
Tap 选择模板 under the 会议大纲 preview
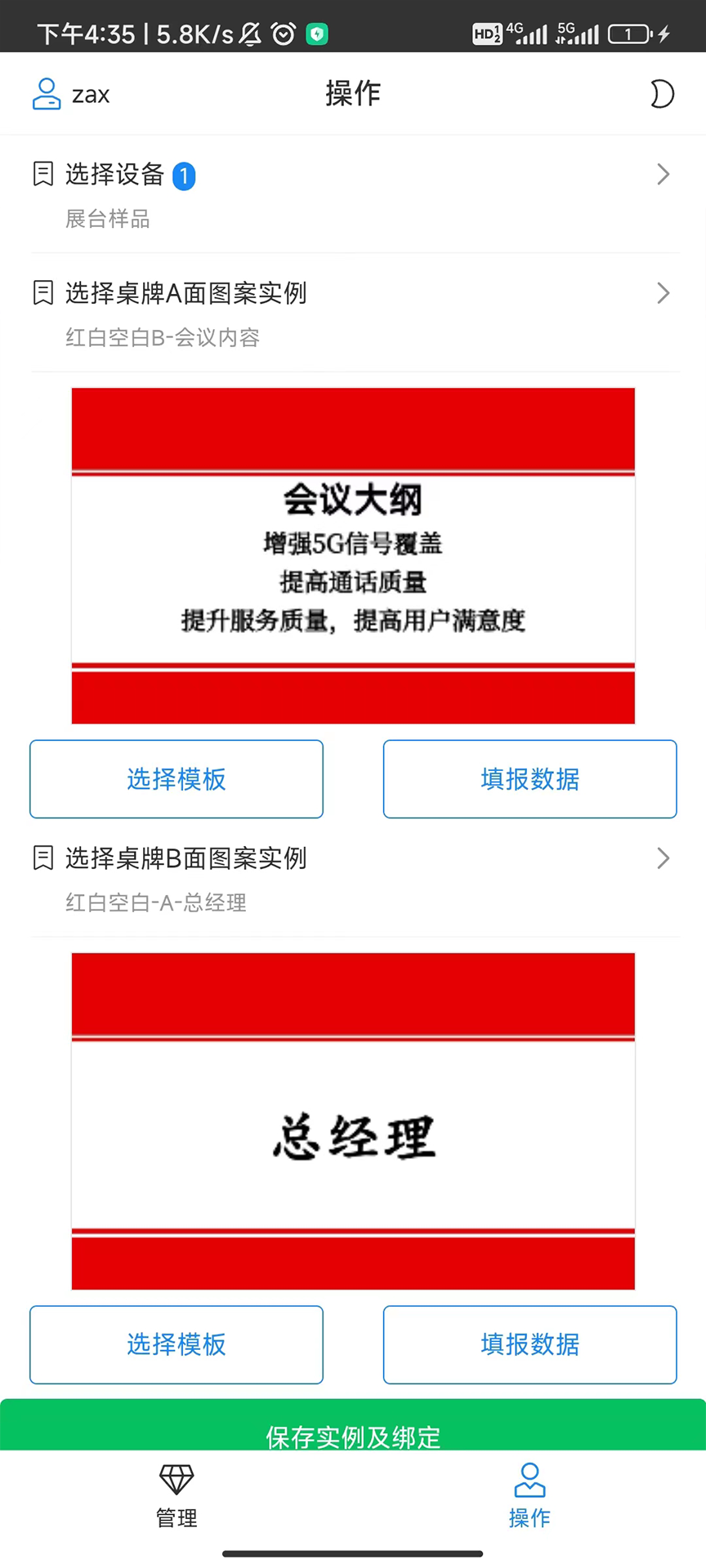176,778
